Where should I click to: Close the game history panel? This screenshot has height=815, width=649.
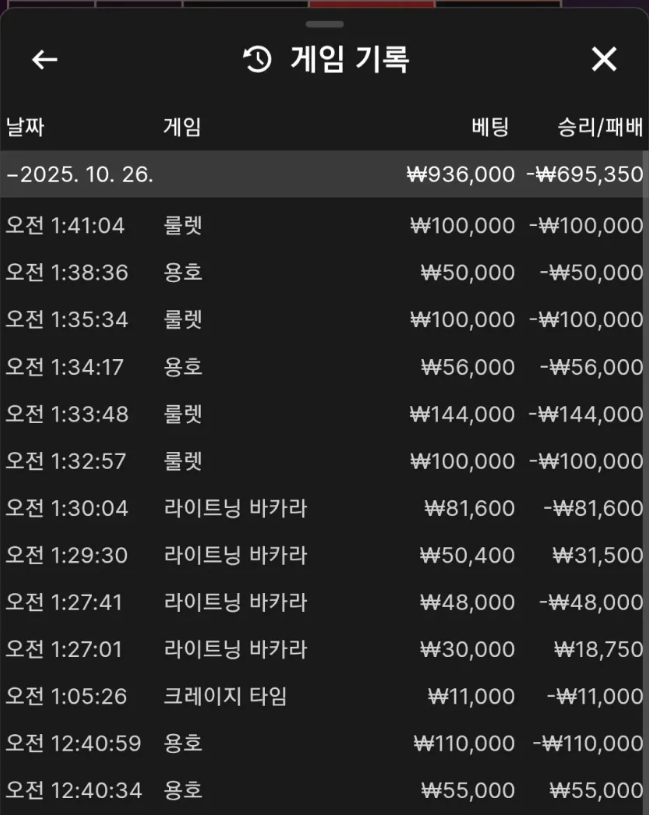click(x=604, y=60)
